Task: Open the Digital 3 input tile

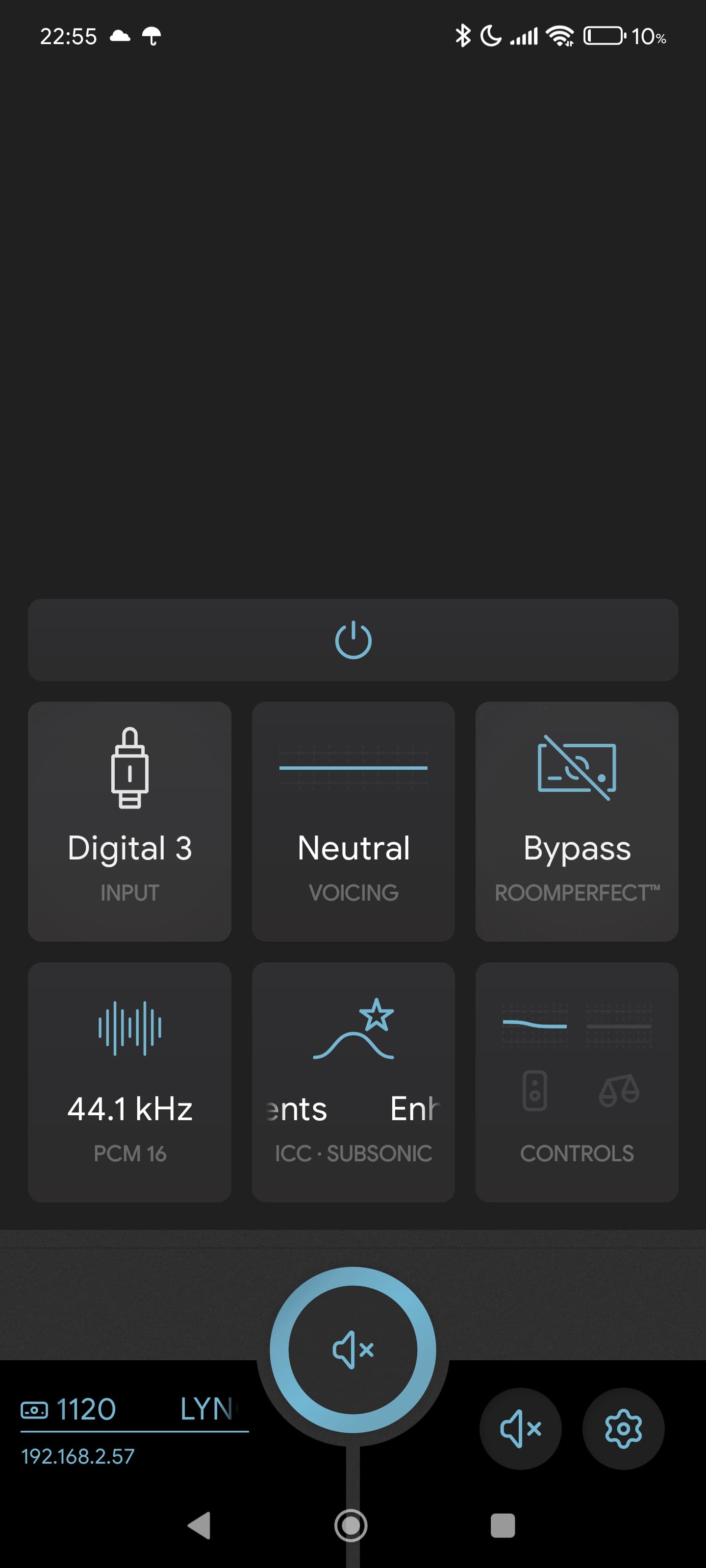Action: 130,821
